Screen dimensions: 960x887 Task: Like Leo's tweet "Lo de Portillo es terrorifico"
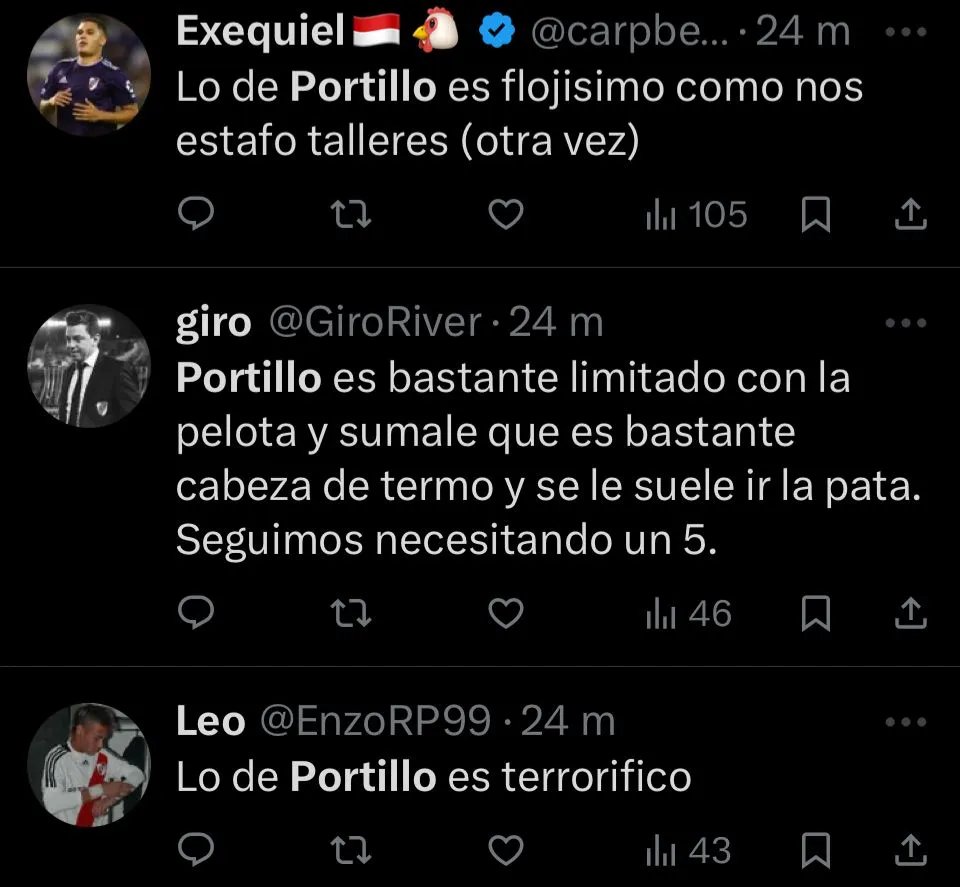[x=506, y=850]
